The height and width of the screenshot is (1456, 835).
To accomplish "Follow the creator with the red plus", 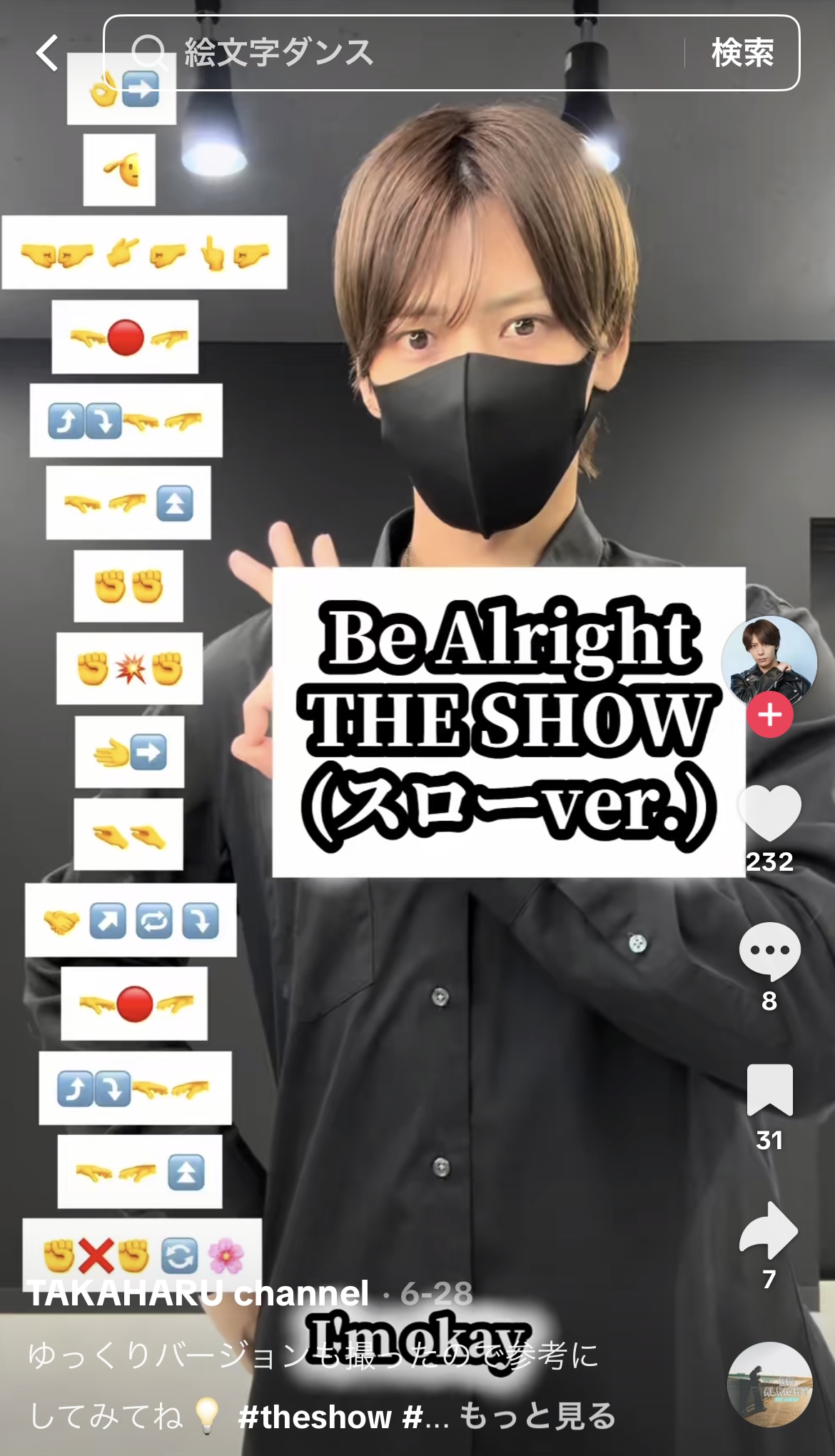I will coord(769,714).
